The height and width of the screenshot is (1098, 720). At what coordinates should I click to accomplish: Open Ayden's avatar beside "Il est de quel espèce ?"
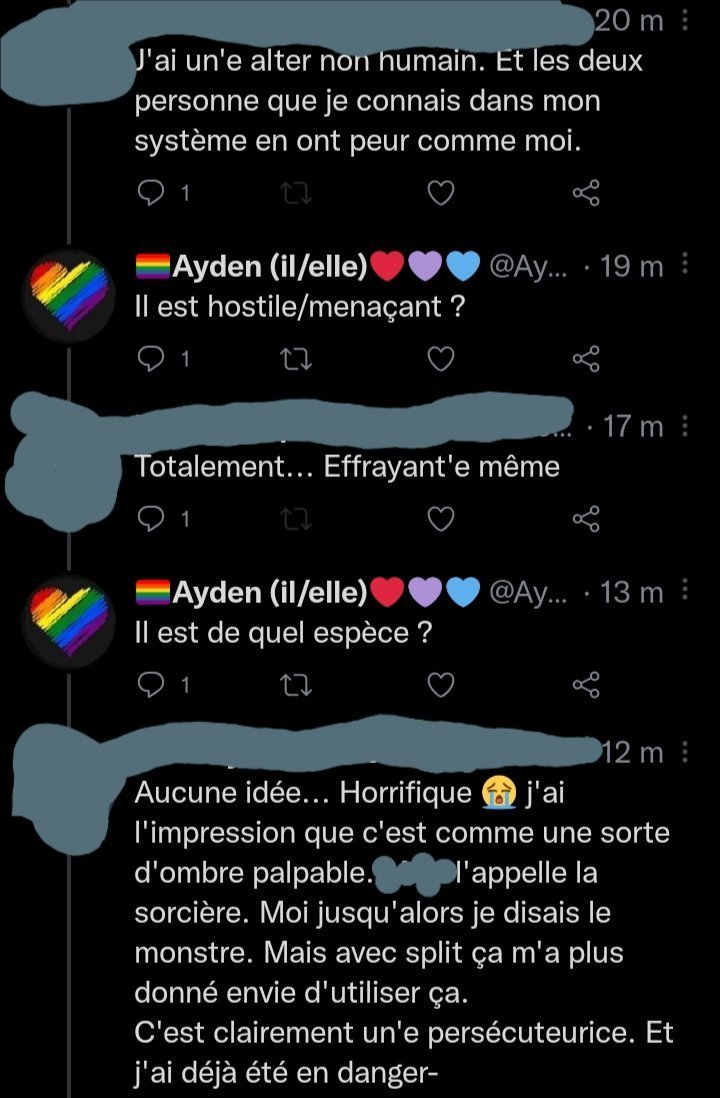pos(68,621)
